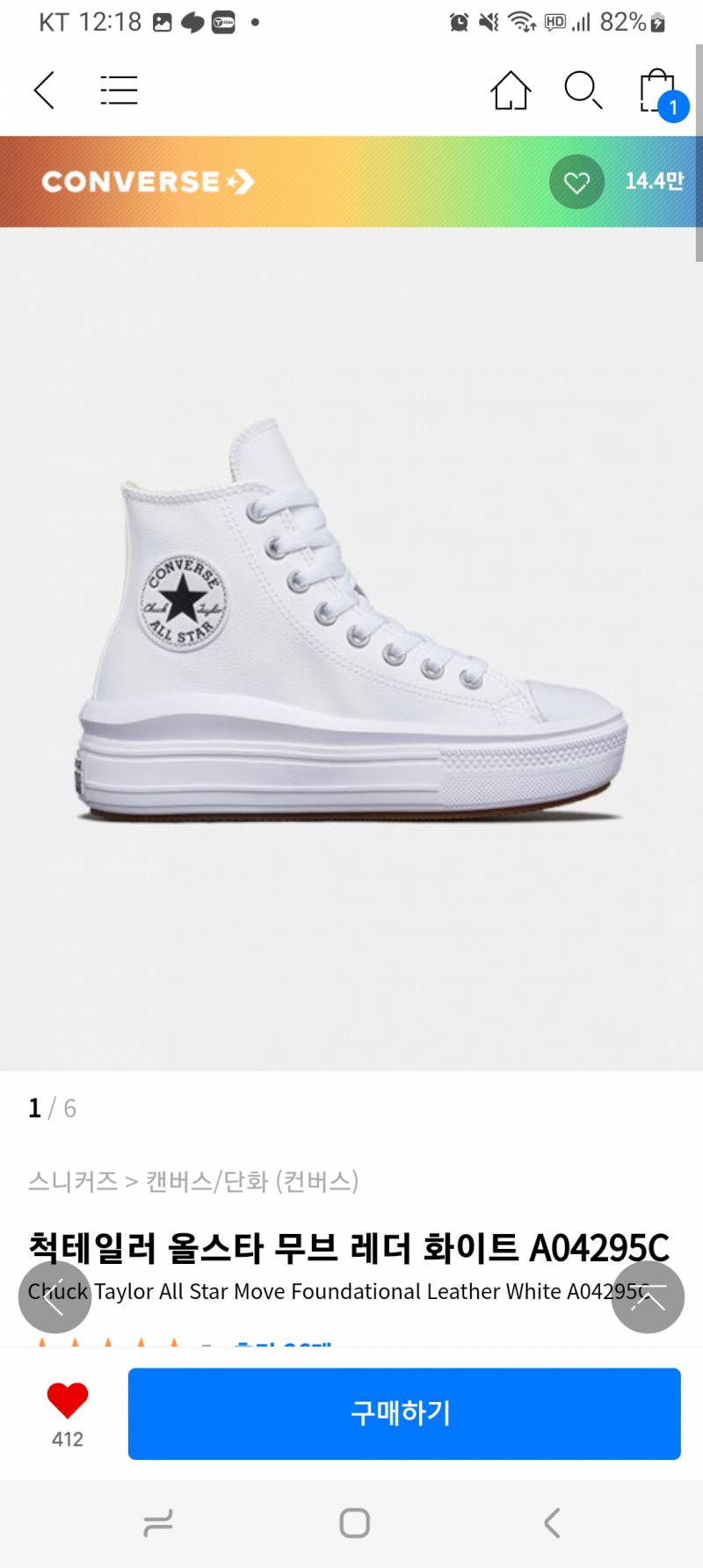Open the 캔버스/단화 (컨버스) breadcrumb
703x1568 pixels.
click(x=251, y=1180)
